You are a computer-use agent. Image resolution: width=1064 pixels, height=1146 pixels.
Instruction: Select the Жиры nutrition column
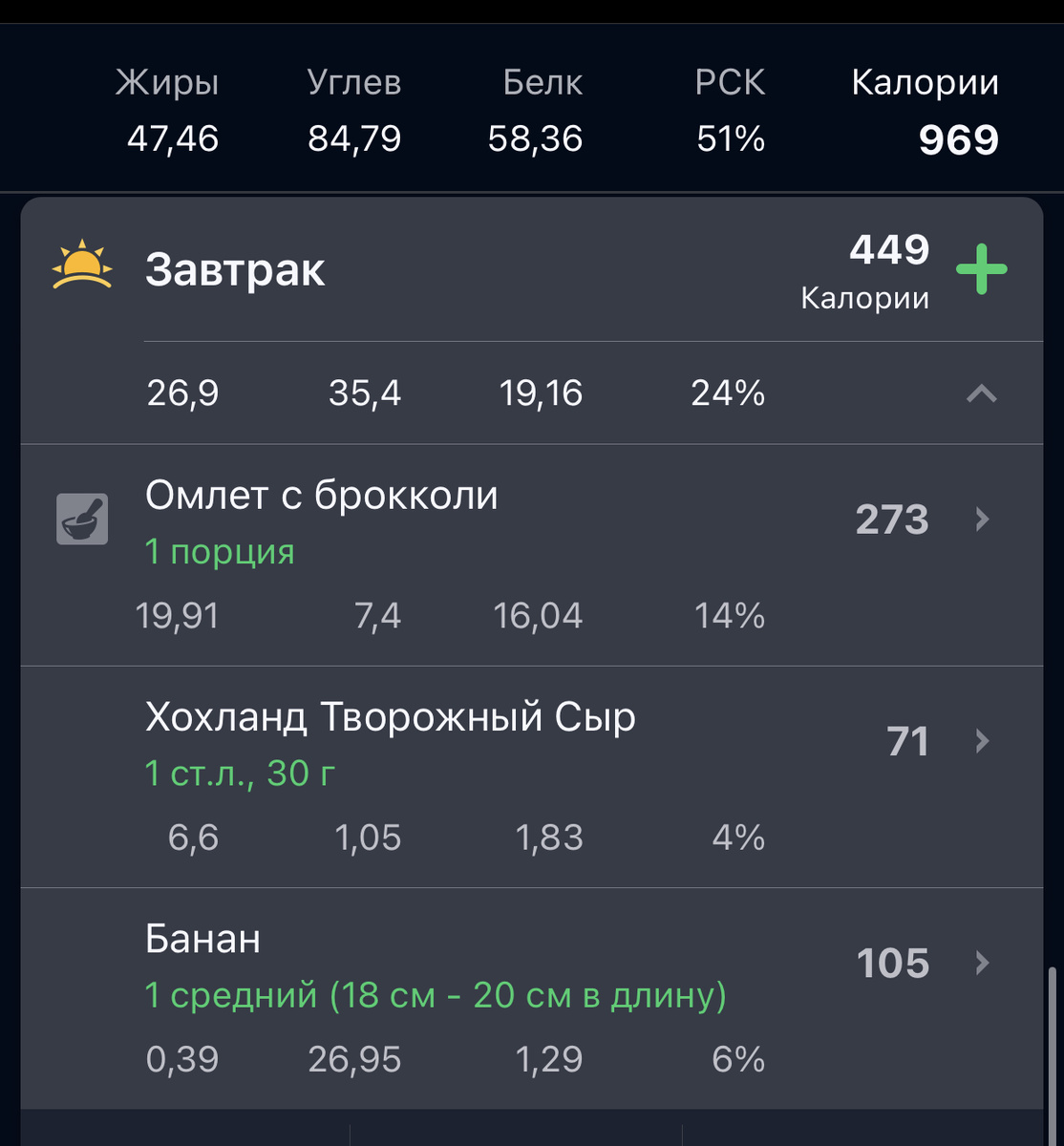tap(168, 82)
